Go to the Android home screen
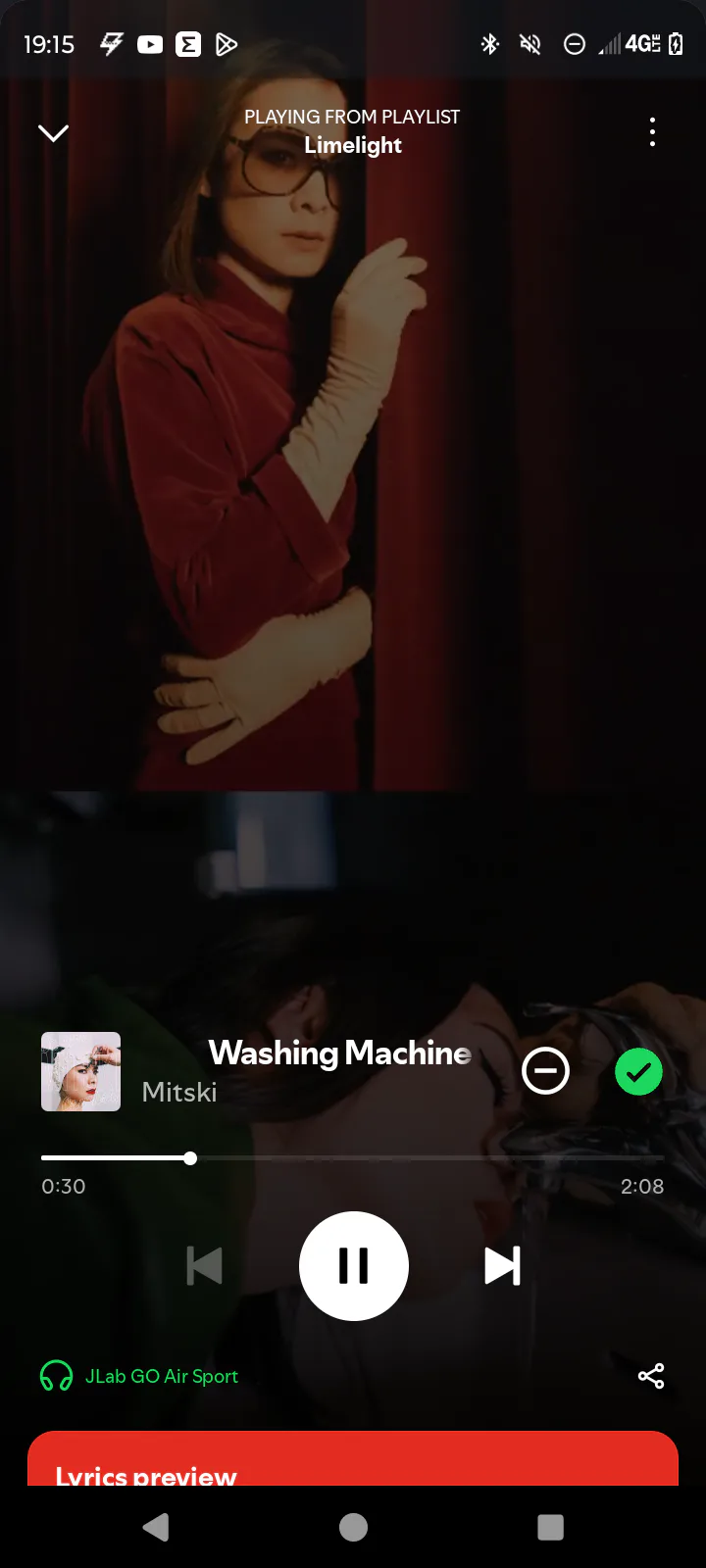The width and height of the screenshot is (706, 1568). click(353, 1527)
